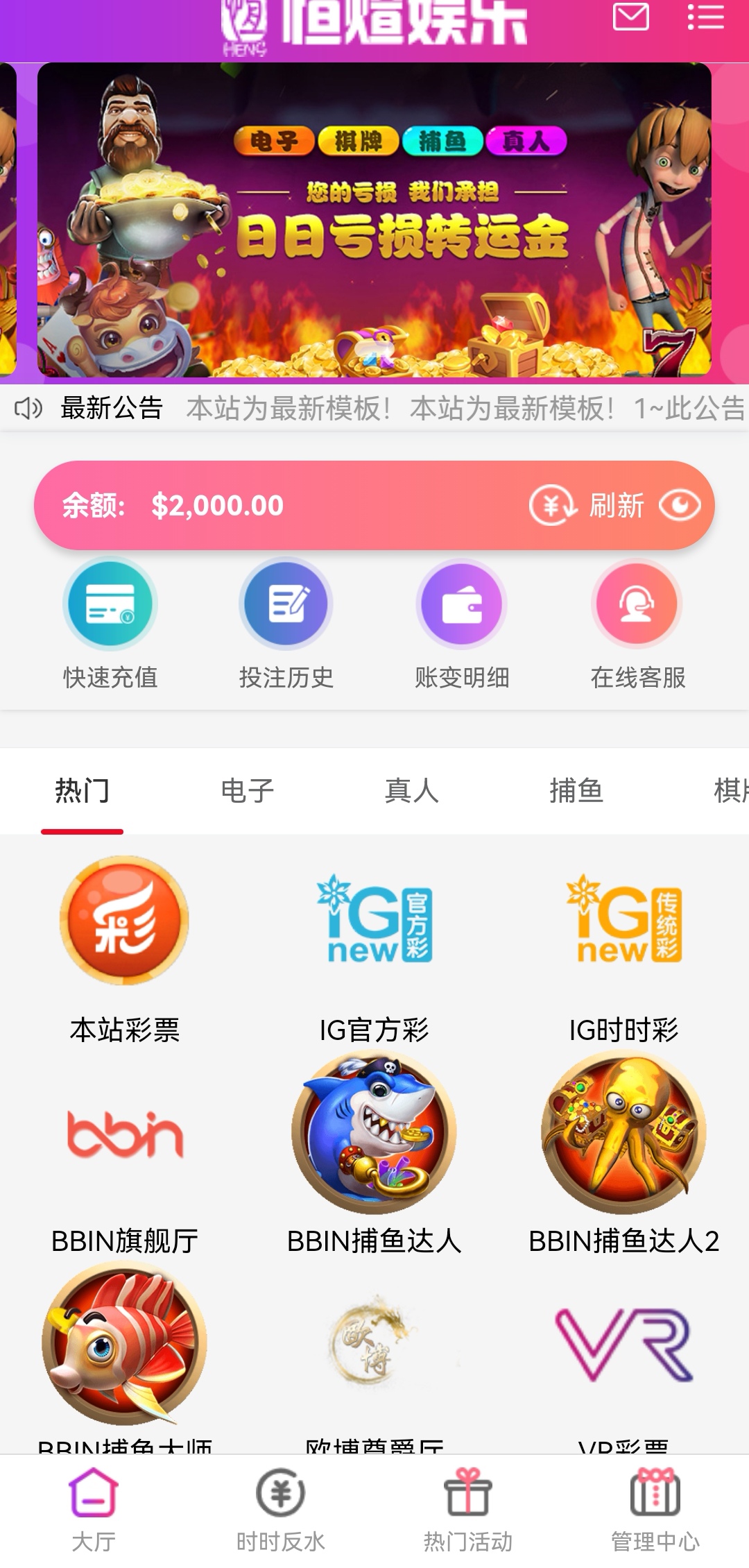Open the mail envelope icon
Viewport: 749px width, 1568px height.
point(630,17)
